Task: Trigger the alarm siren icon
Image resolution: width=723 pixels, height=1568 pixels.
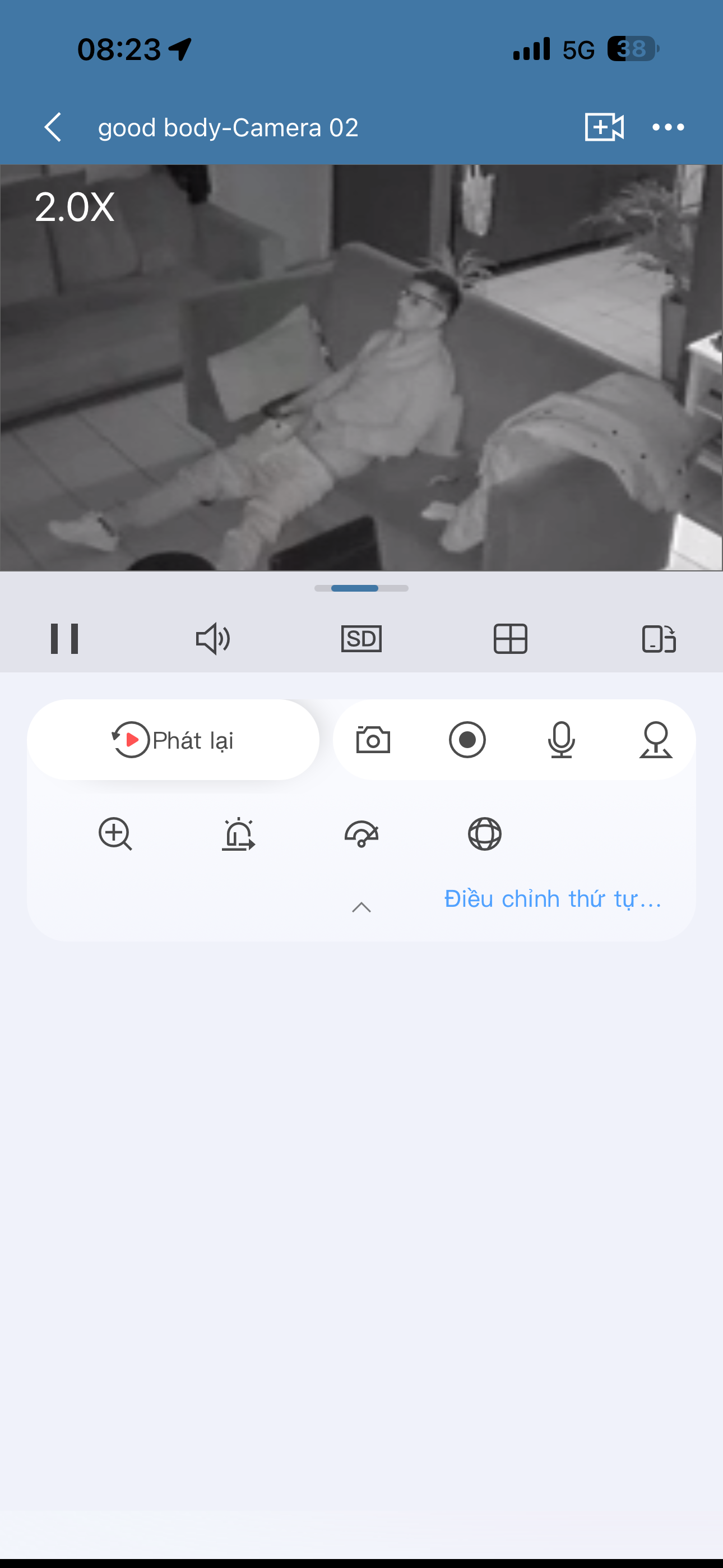Action: [238, 834]
